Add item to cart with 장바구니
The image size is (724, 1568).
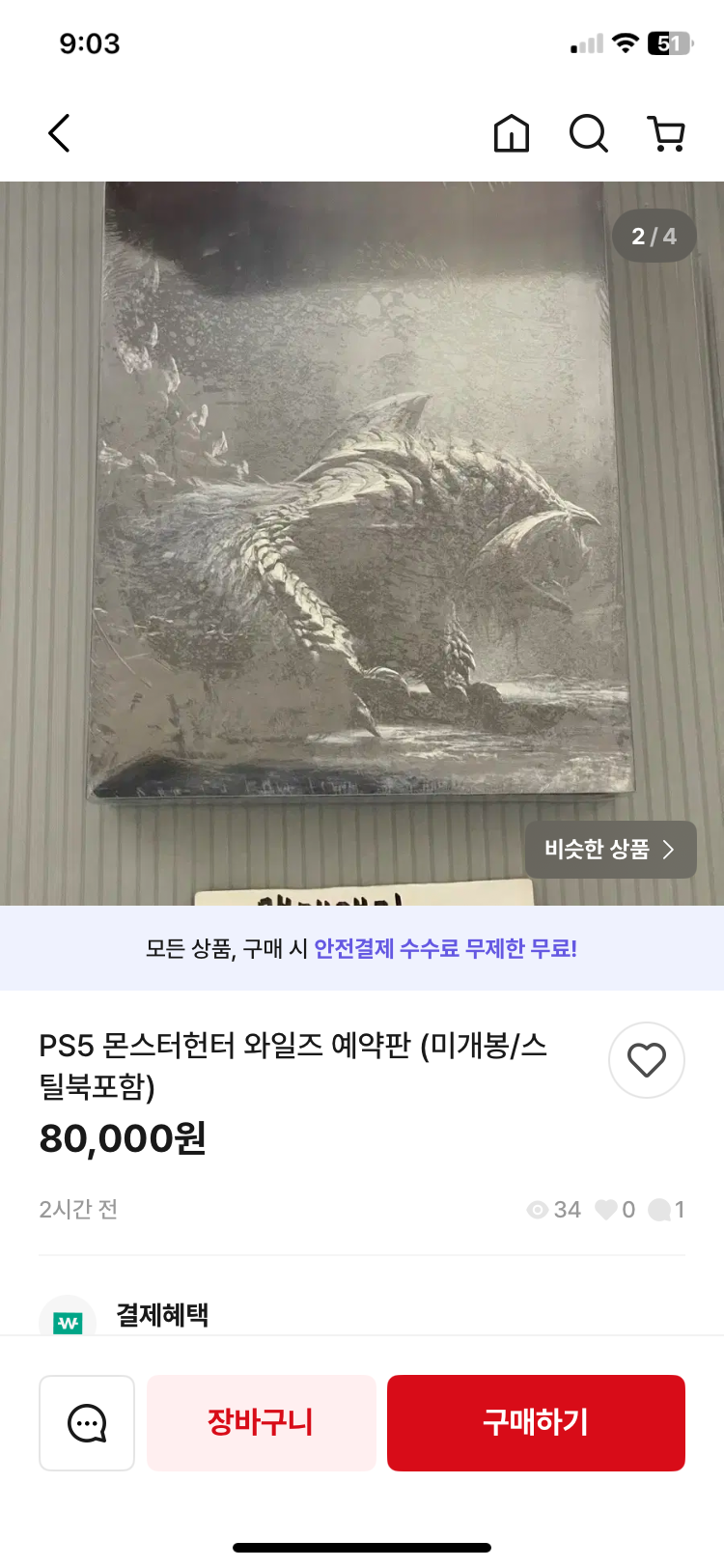tap(261, 1423)
